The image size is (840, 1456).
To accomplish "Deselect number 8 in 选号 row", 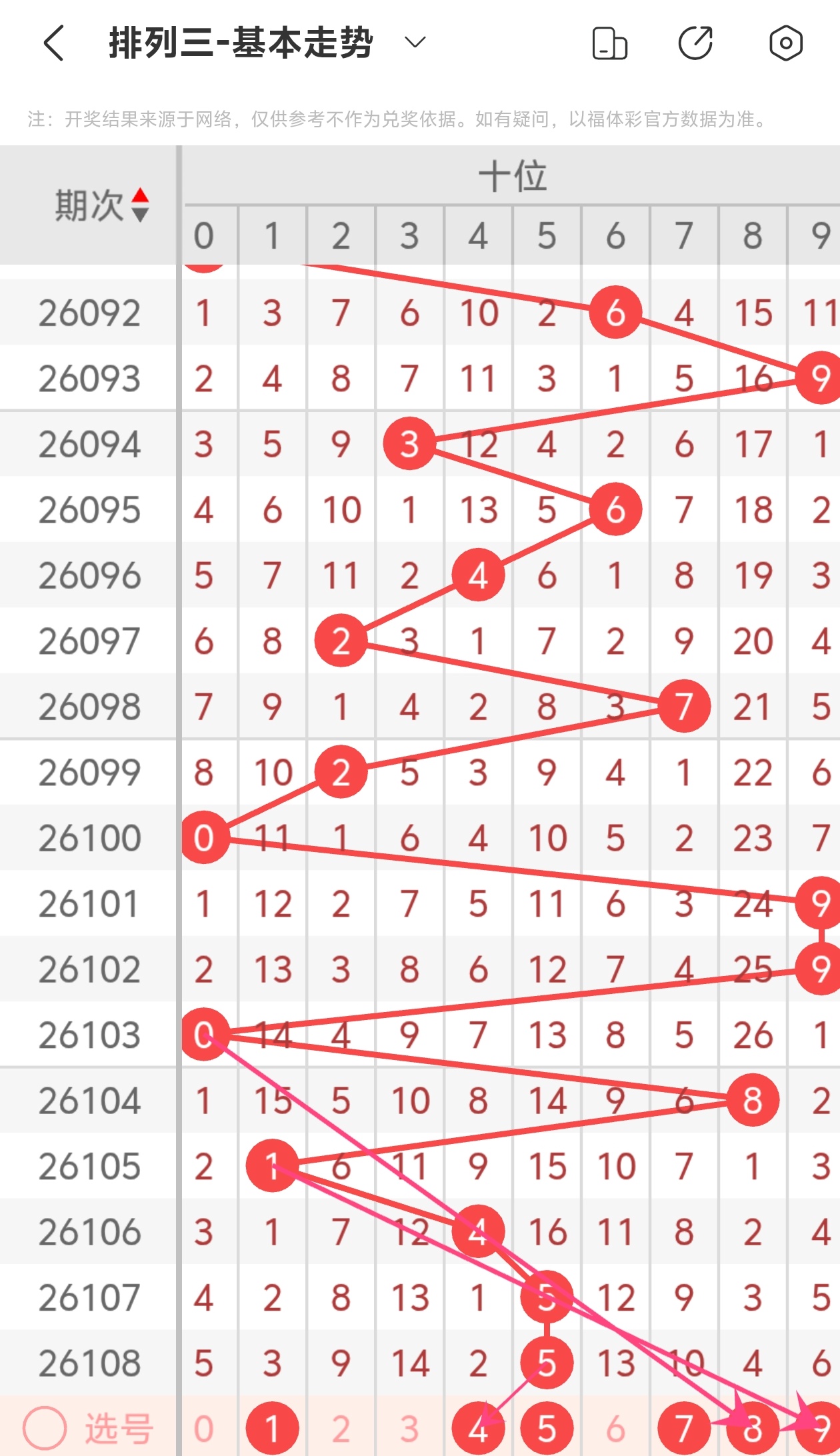I will pos(753,1428).
